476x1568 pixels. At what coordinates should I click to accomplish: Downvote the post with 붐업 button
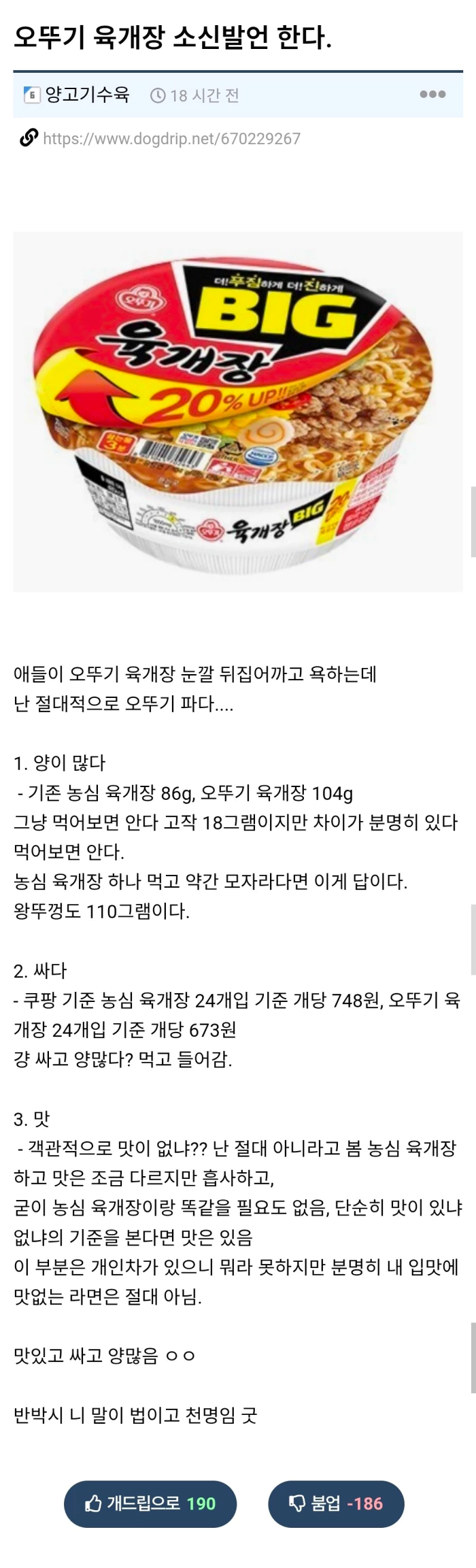[x=336, y=1503]
